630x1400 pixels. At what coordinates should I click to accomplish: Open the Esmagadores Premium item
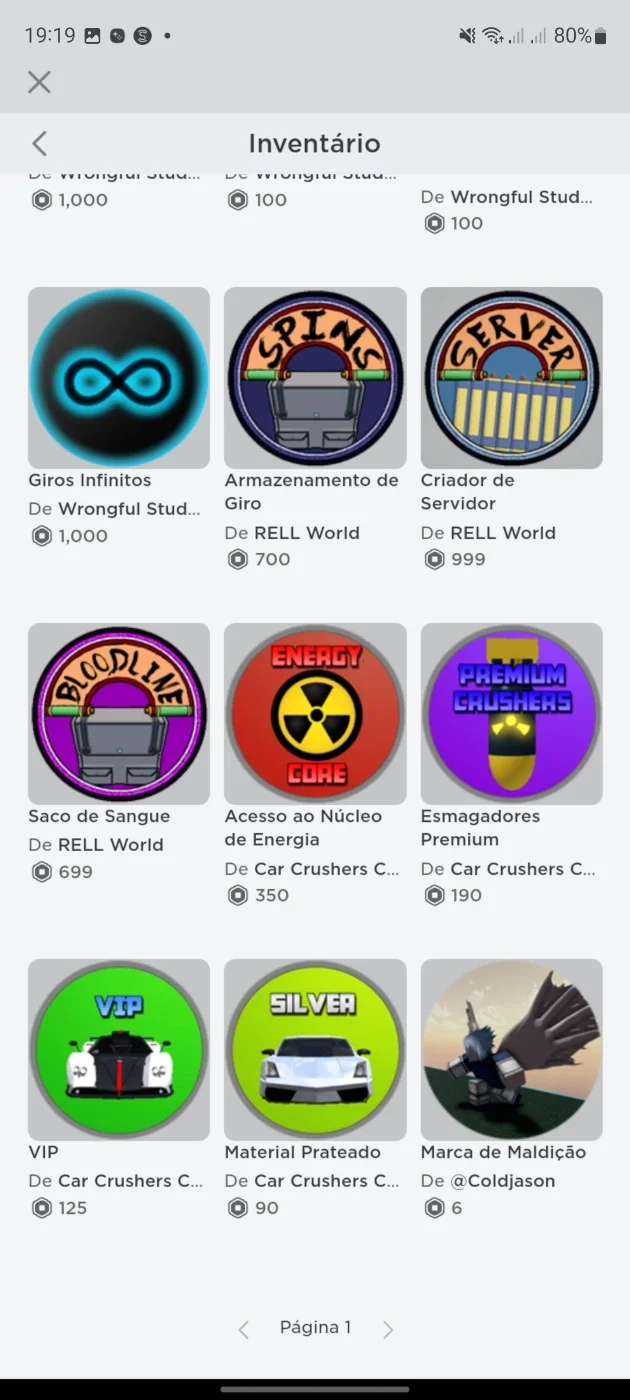pos(512,714)
